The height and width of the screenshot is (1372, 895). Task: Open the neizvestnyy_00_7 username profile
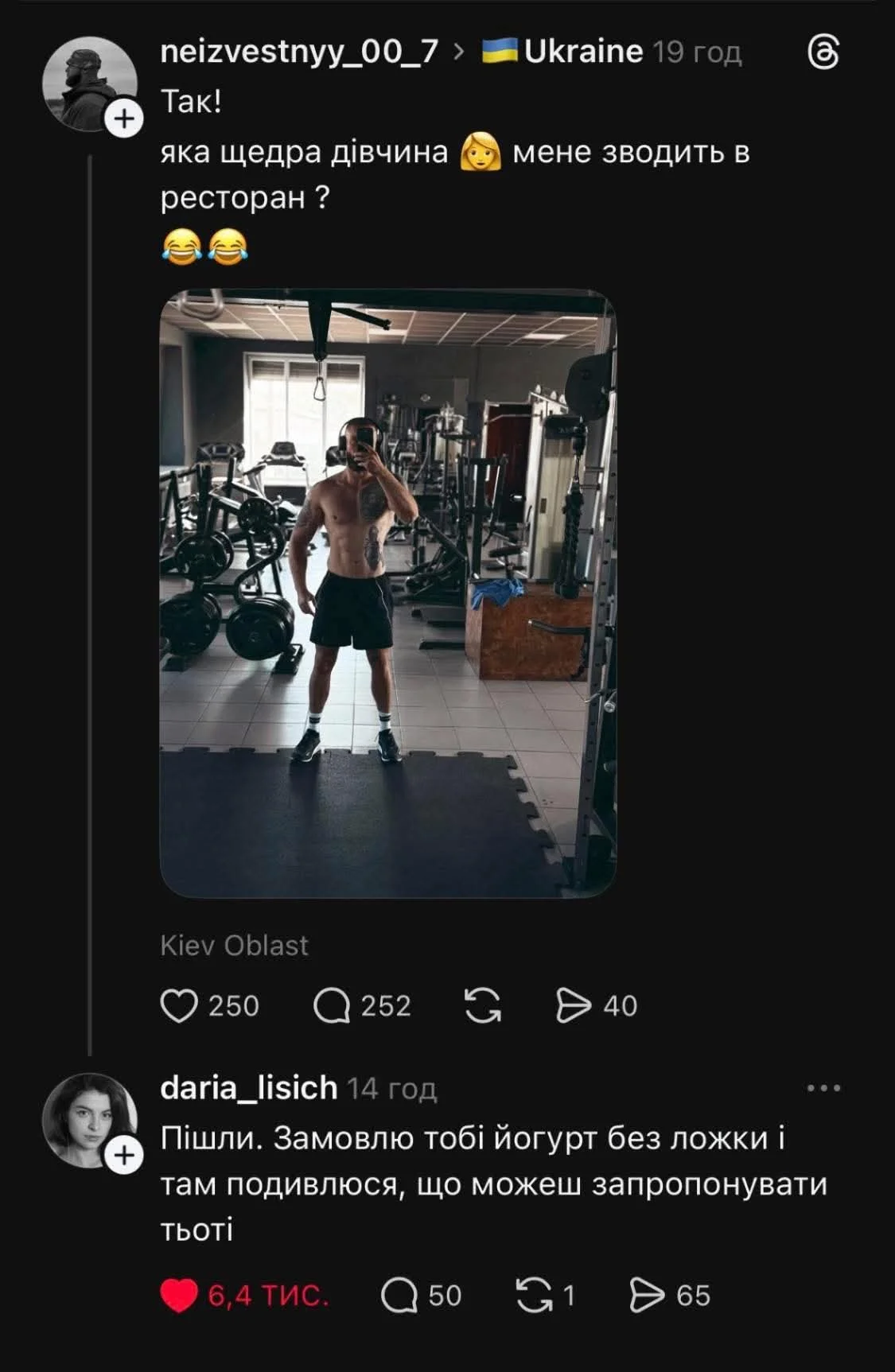pos(298,52)
